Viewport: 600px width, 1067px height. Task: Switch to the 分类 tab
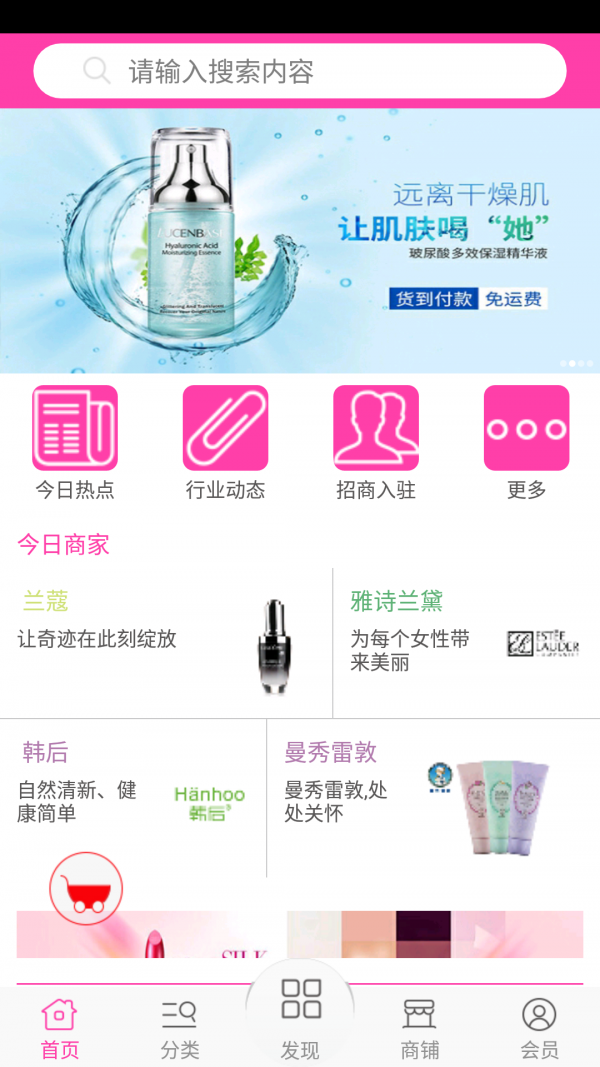[180, 1028]
